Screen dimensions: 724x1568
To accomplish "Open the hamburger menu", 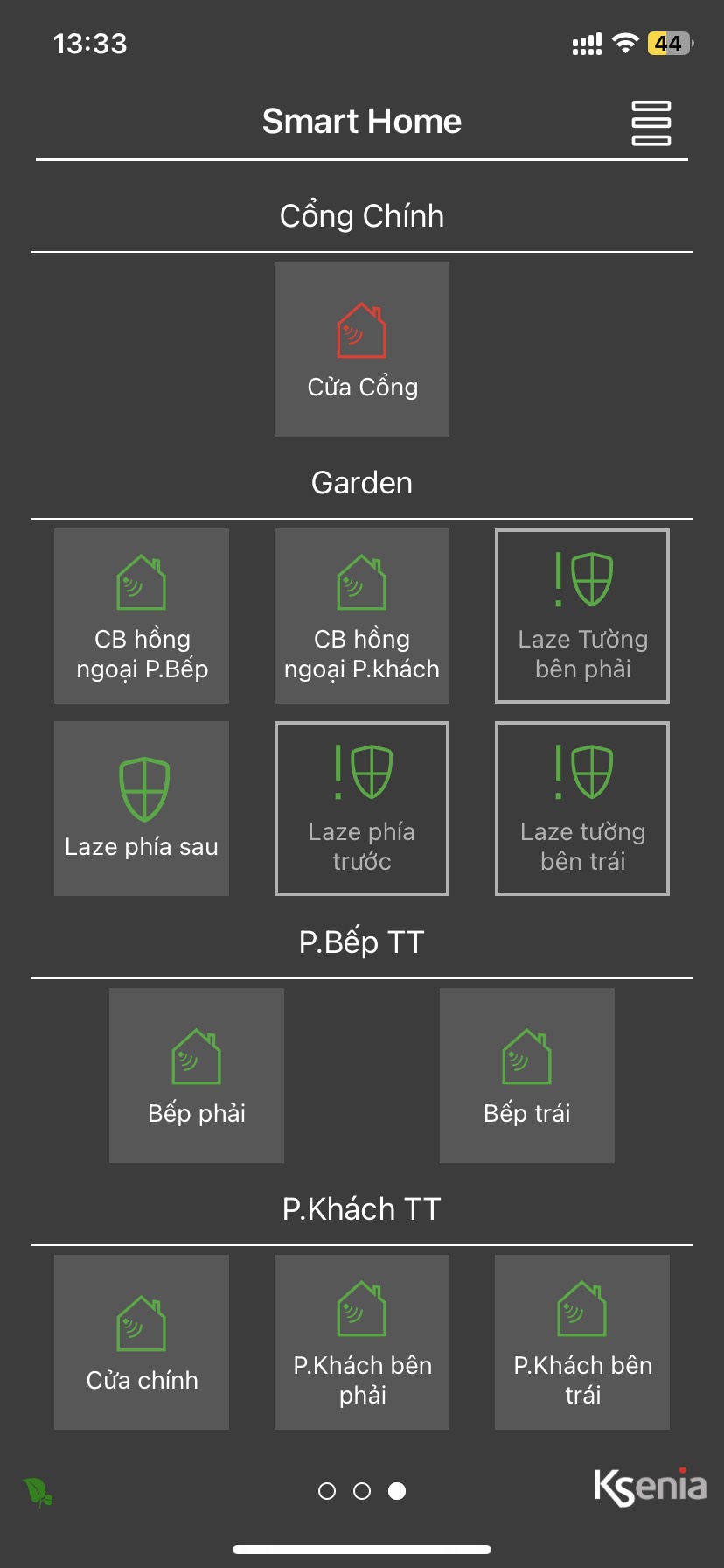I will [x=651, y=122].
